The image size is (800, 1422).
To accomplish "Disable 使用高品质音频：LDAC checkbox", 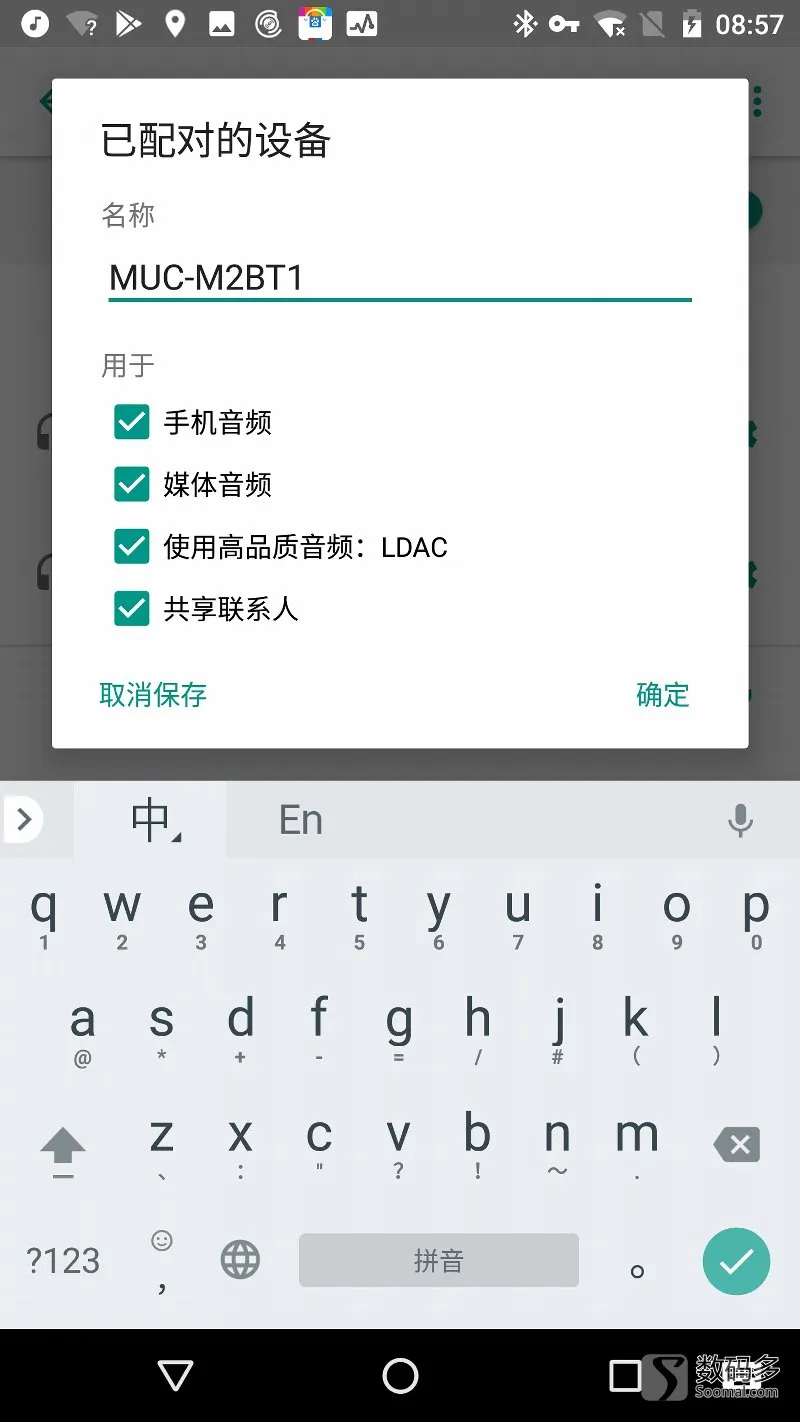I will tap(132, 547).
